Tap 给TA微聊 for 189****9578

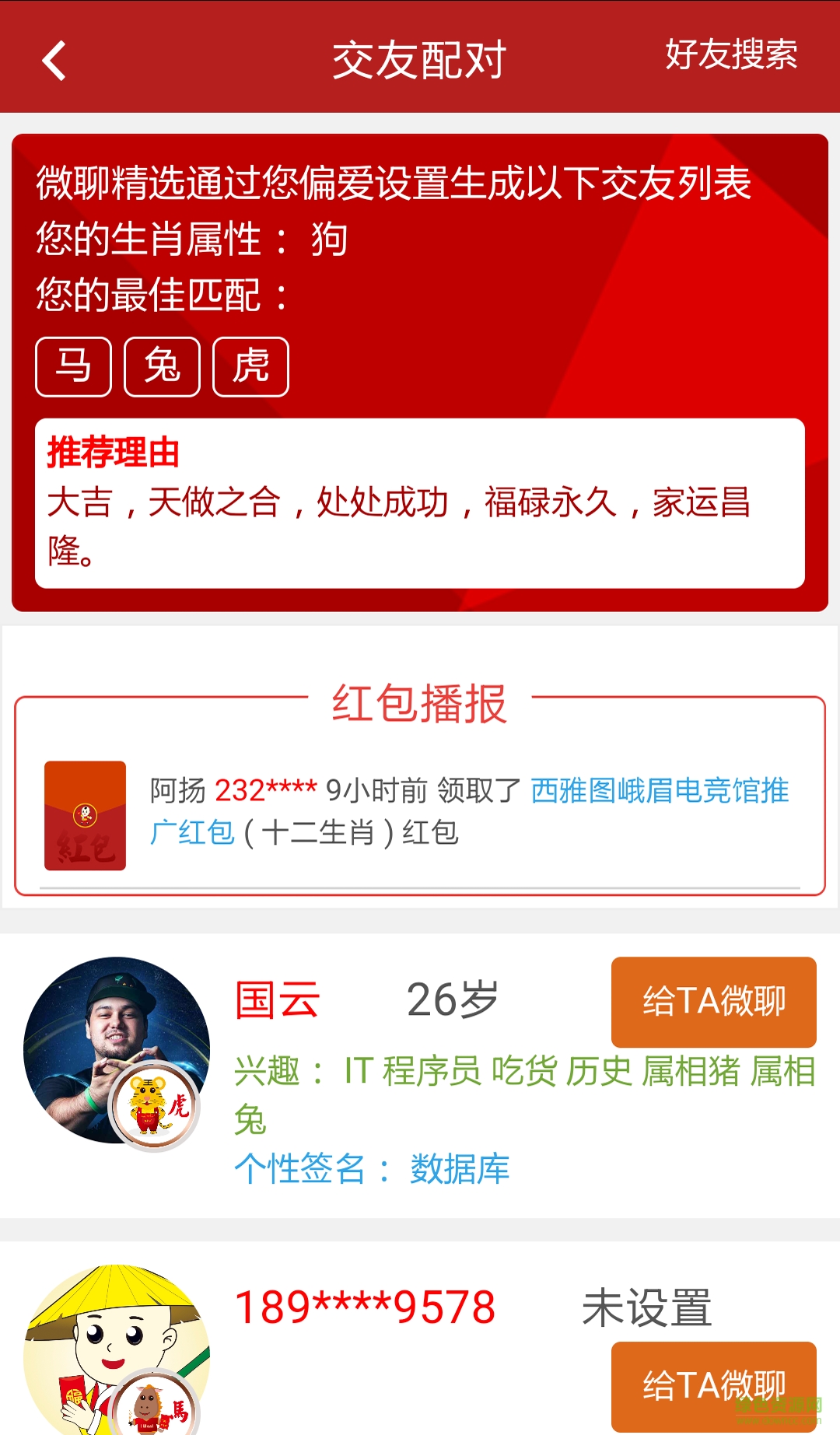click(x=713, y=1385)
